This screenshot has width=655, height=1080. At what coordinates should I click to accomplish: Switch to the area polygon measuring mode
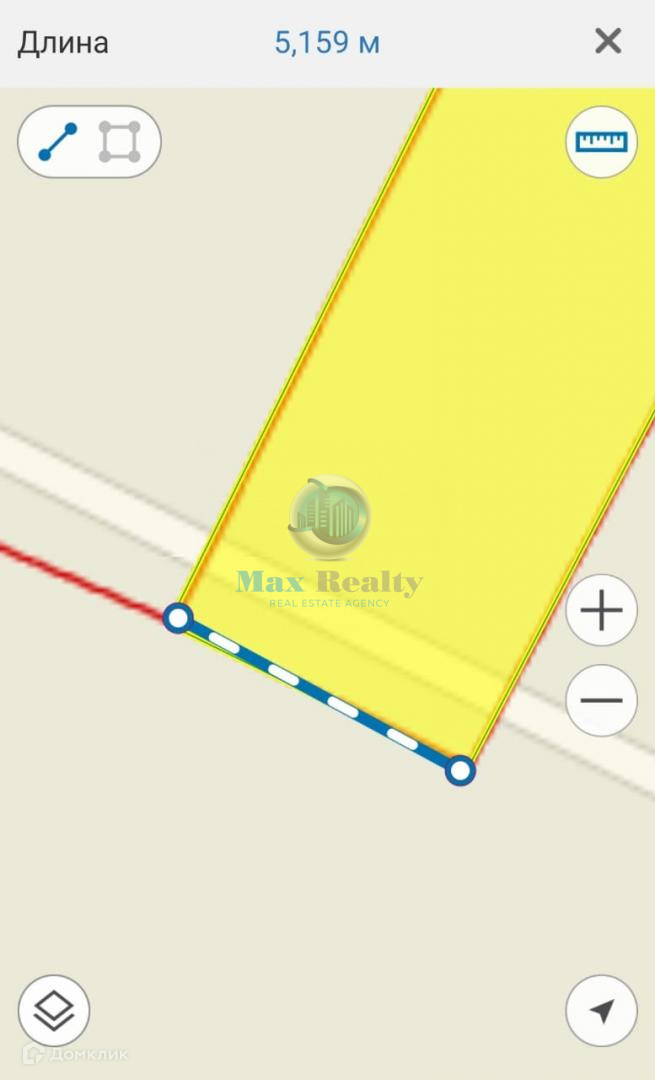coord(119,143)
